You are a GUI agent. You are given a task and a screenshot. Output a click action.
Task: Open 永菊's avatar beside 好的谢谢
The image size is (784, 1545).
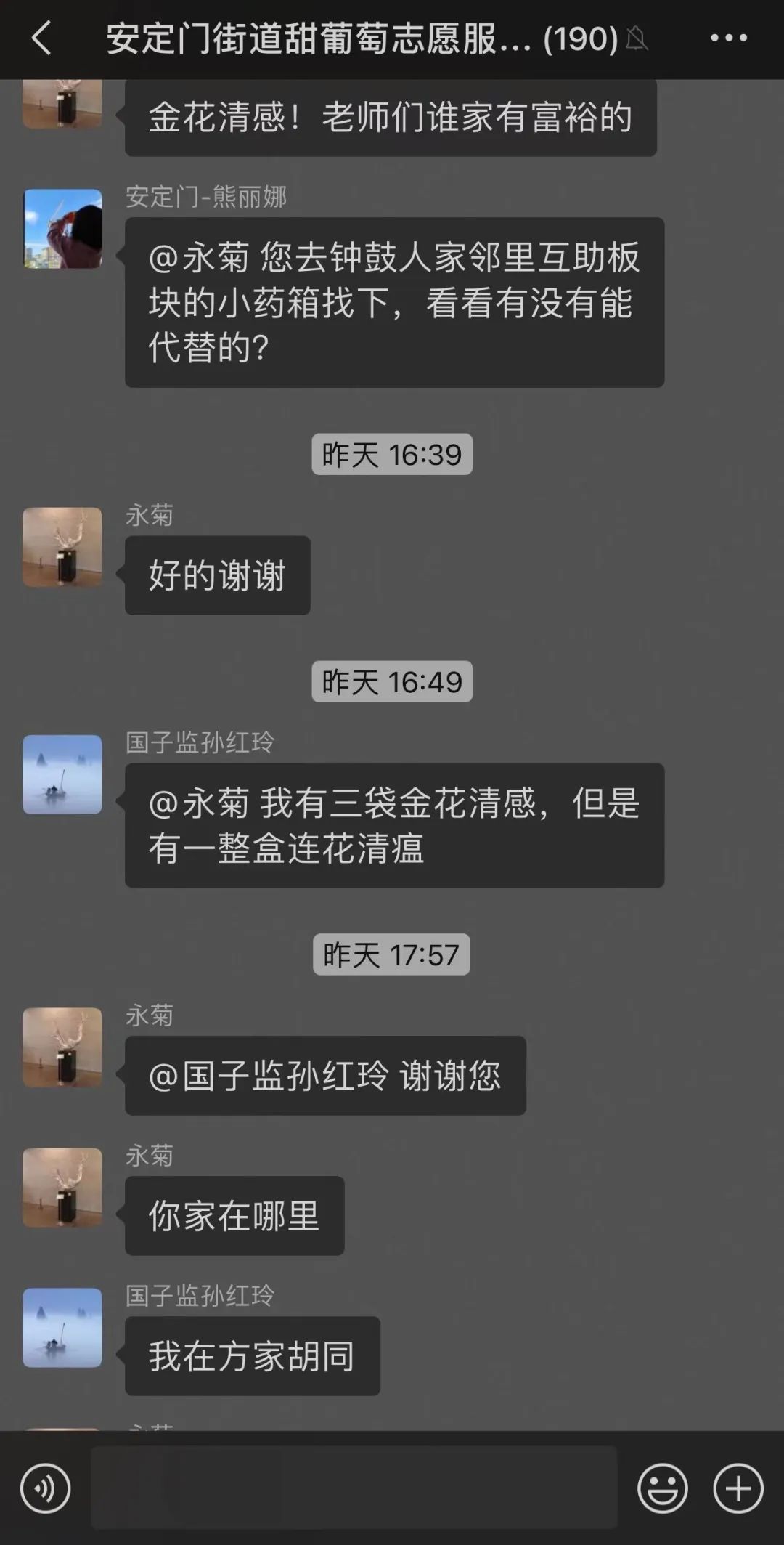click(x=62, y=547)
